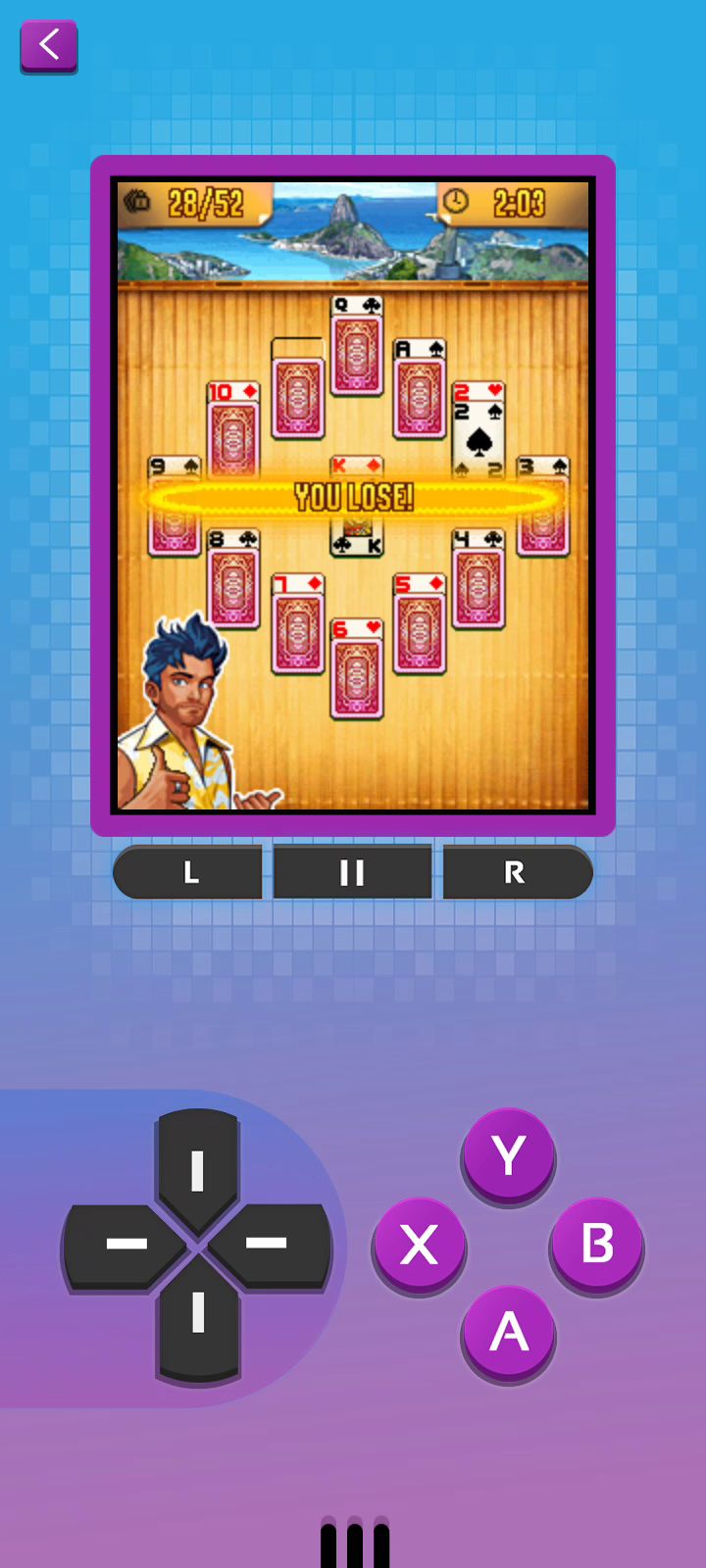
Task: Tap the purple Y button
Action: click(x=508, y=1156)
